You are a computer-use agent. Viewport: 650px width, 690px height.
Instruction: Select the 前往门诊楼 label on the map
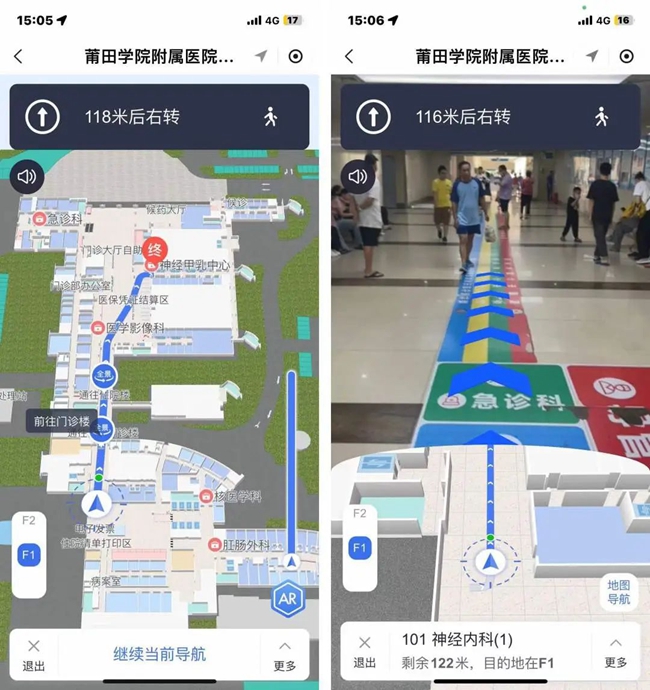pos(60,421)
